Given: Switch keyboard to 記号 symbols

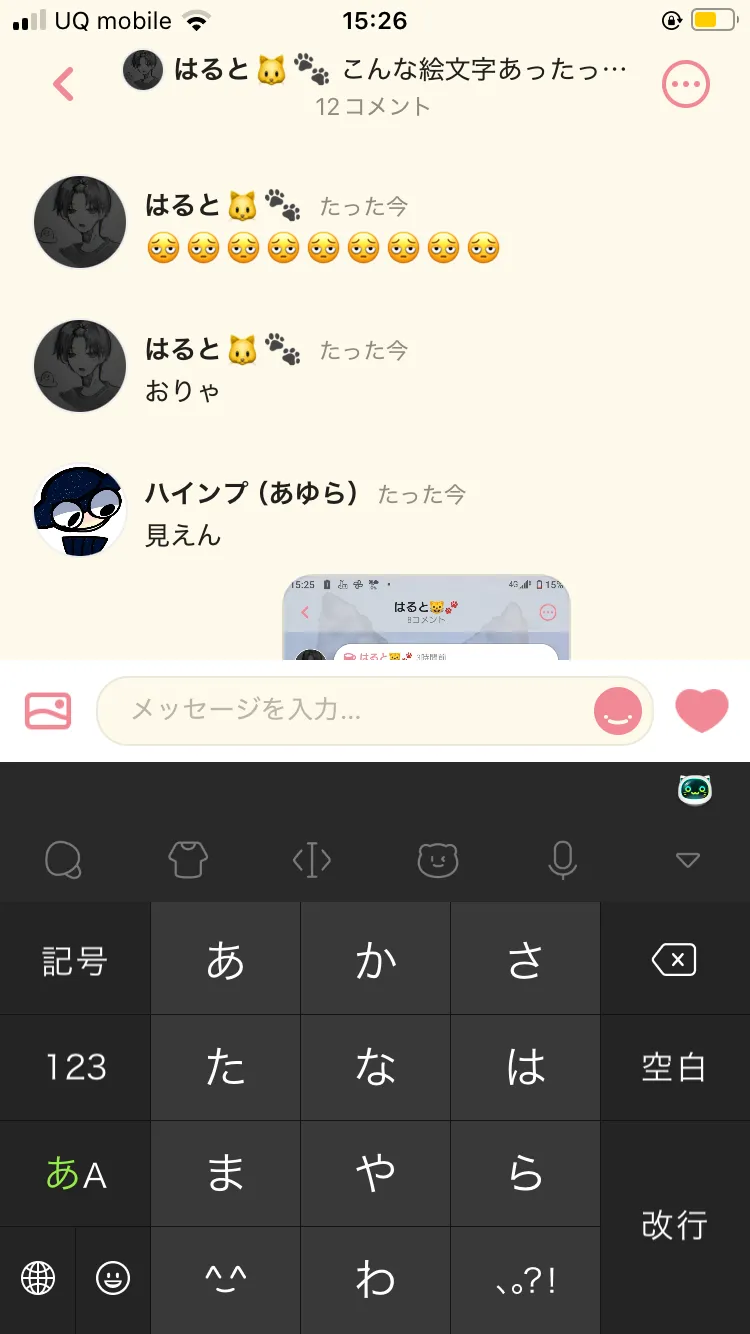Looking at the screenshot, I should coord(75,961).
